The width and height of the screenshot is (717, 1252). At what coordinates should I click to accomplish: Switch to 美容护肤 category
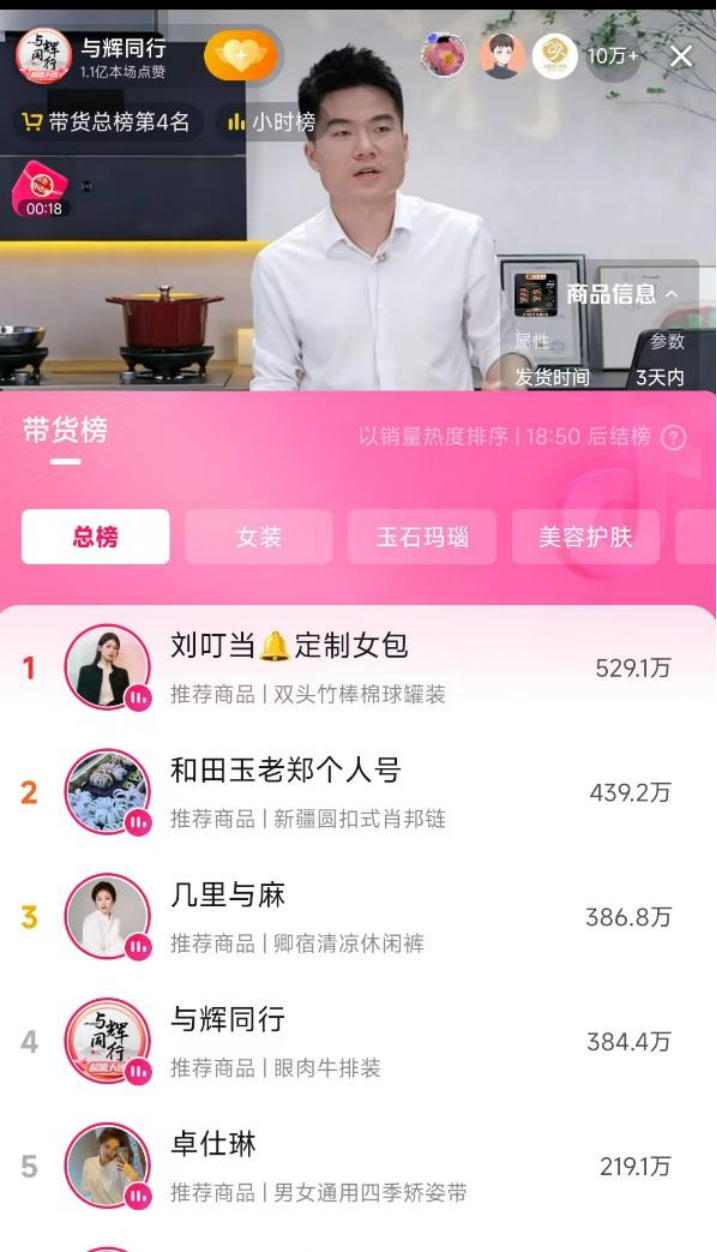[x=585, y=537]
